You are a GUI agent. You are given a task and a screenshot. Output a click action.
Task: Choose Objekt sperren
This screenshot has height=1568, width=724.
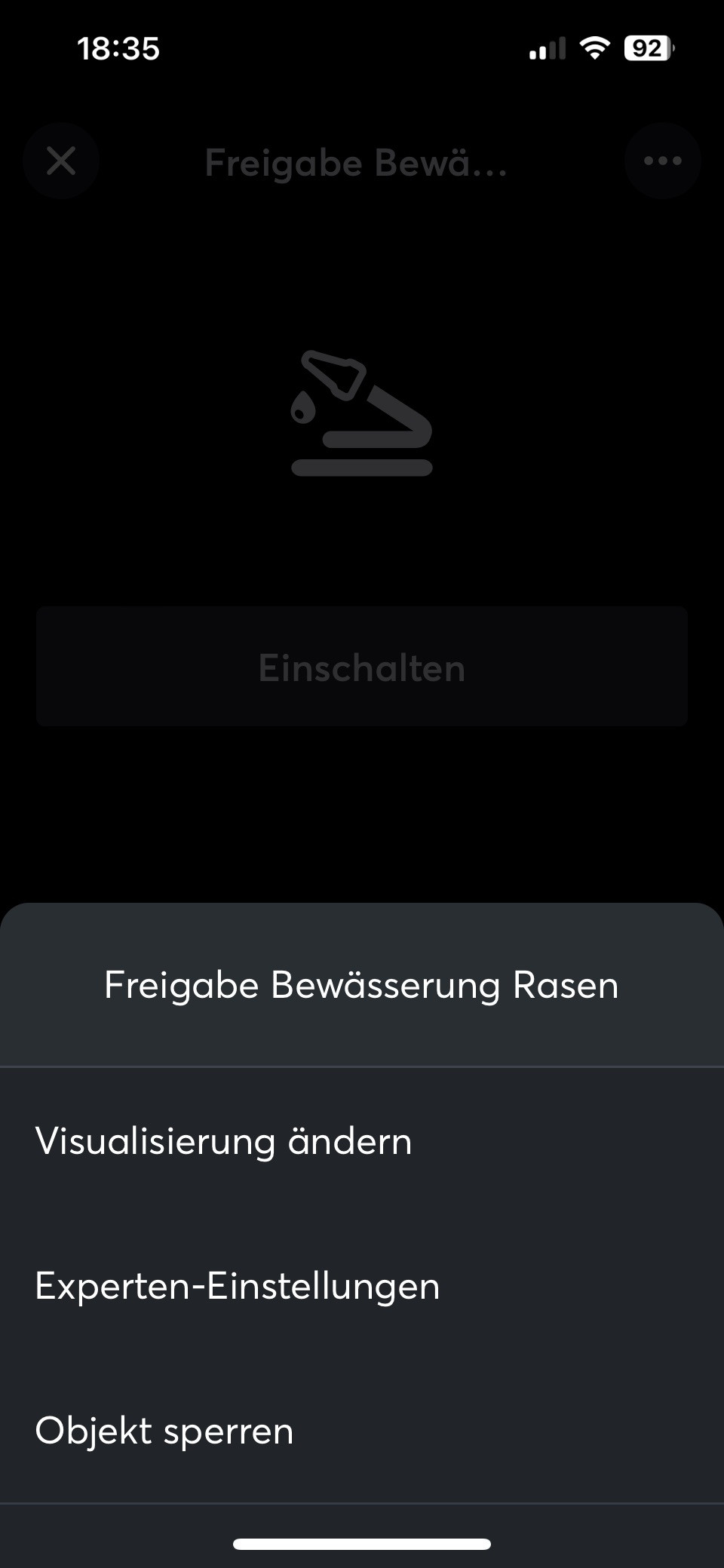tap(164, 1430)
